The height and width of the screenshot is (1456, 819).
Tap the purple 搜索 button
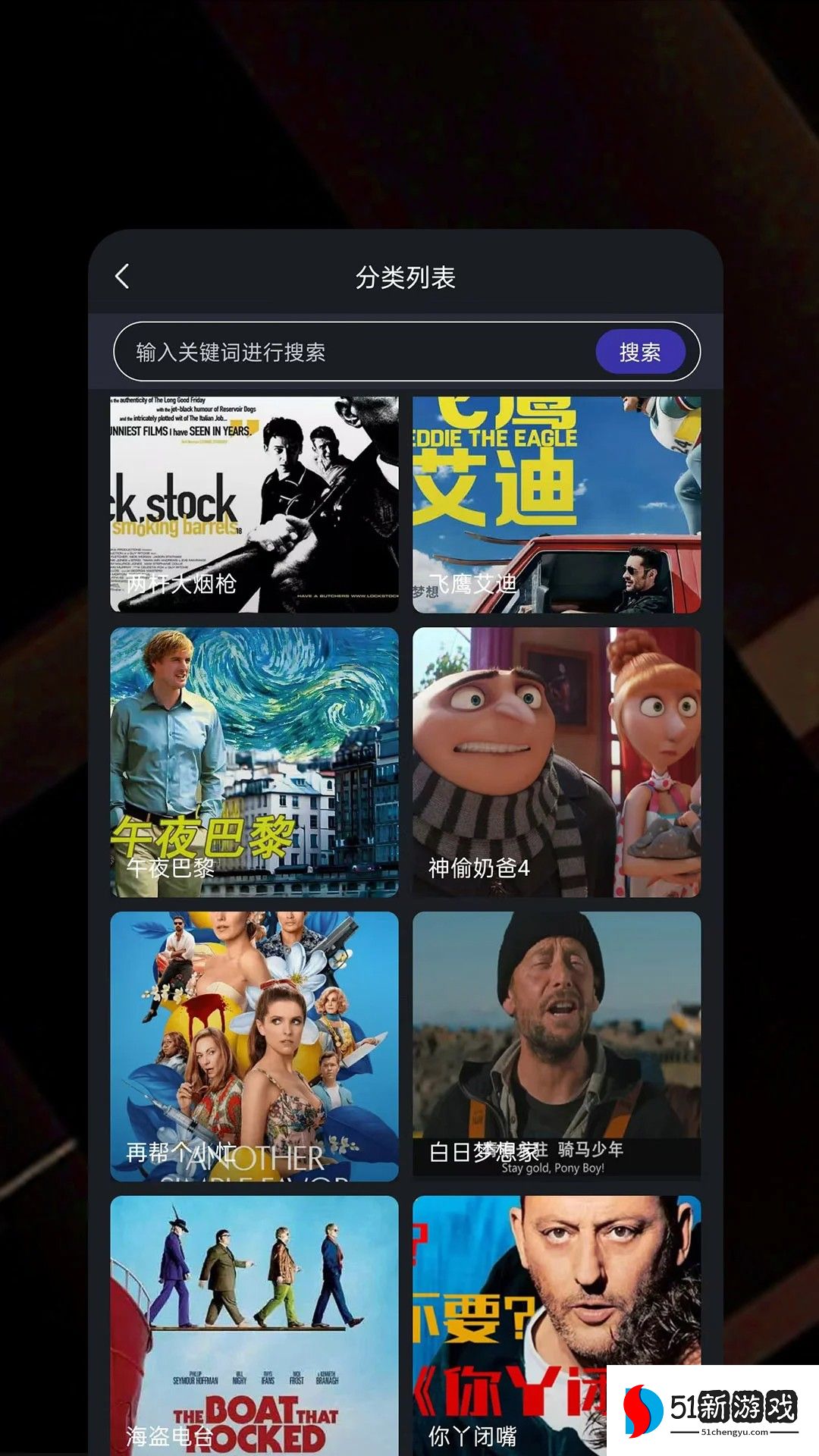(640, 353)
